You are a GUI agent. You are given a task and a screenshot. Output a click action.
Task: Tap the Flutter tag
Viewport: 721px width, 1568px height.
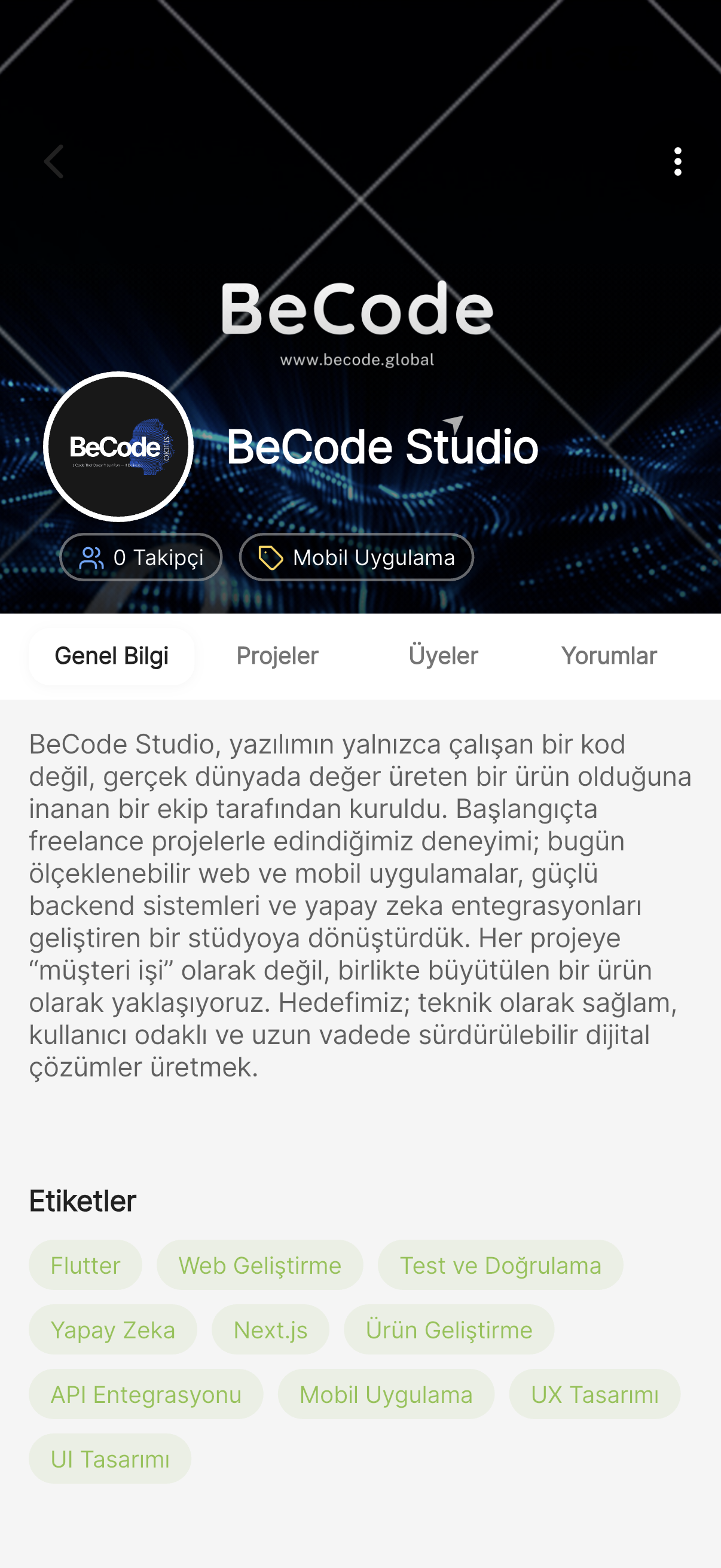(85, 1265)
